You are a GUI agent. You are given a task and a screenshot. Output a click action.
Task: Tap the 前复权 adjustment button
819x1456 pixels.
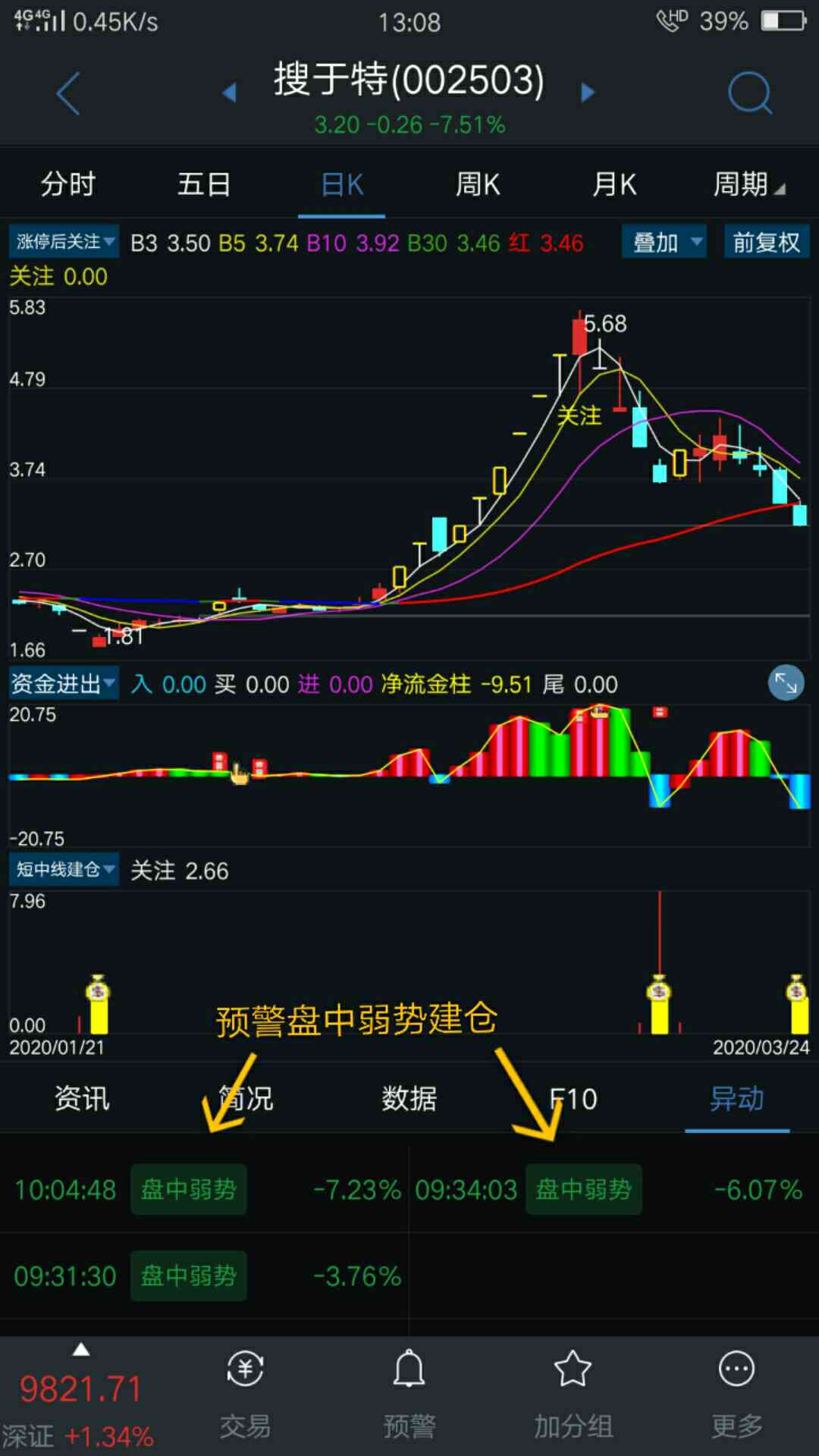pos(766,243)
